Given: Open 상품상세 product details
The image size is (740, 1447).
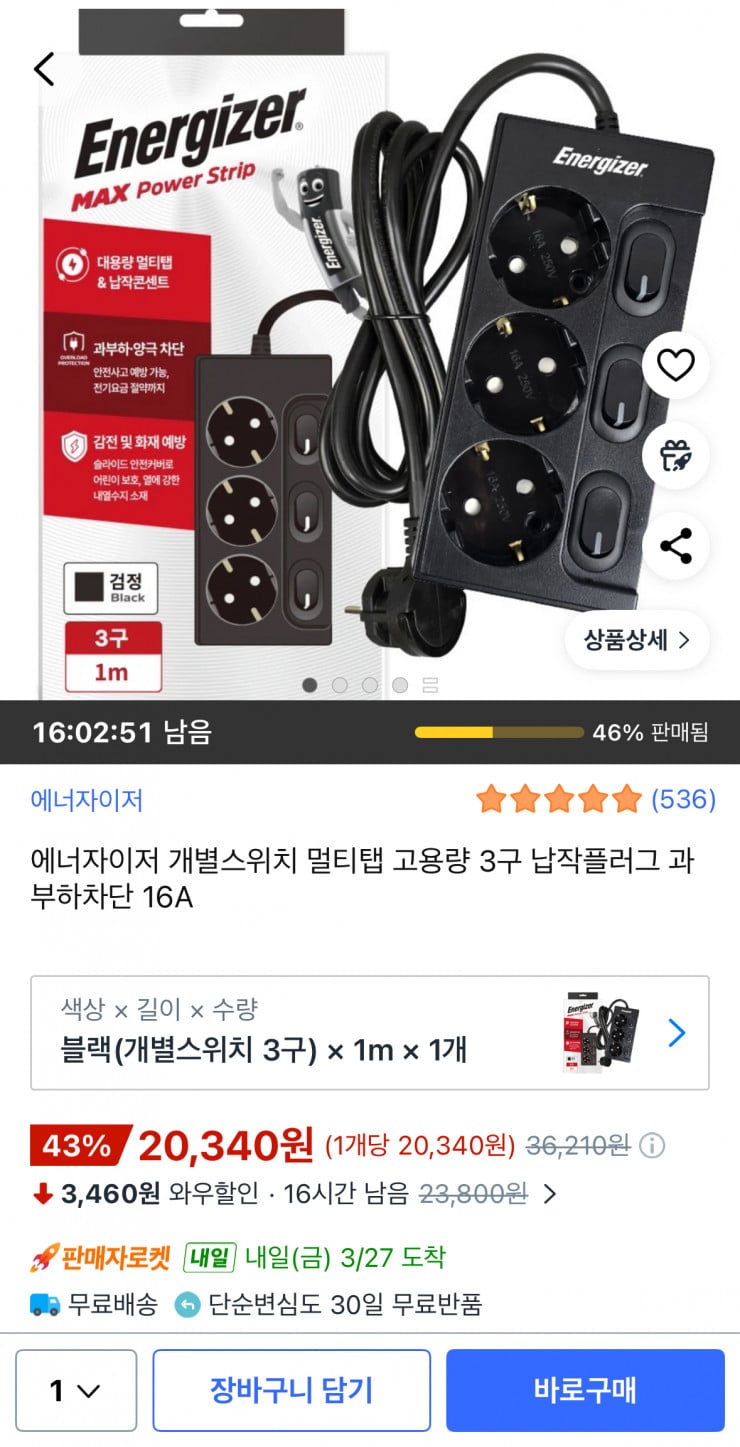Looking at the screenshot, I should tap(636, 641).
